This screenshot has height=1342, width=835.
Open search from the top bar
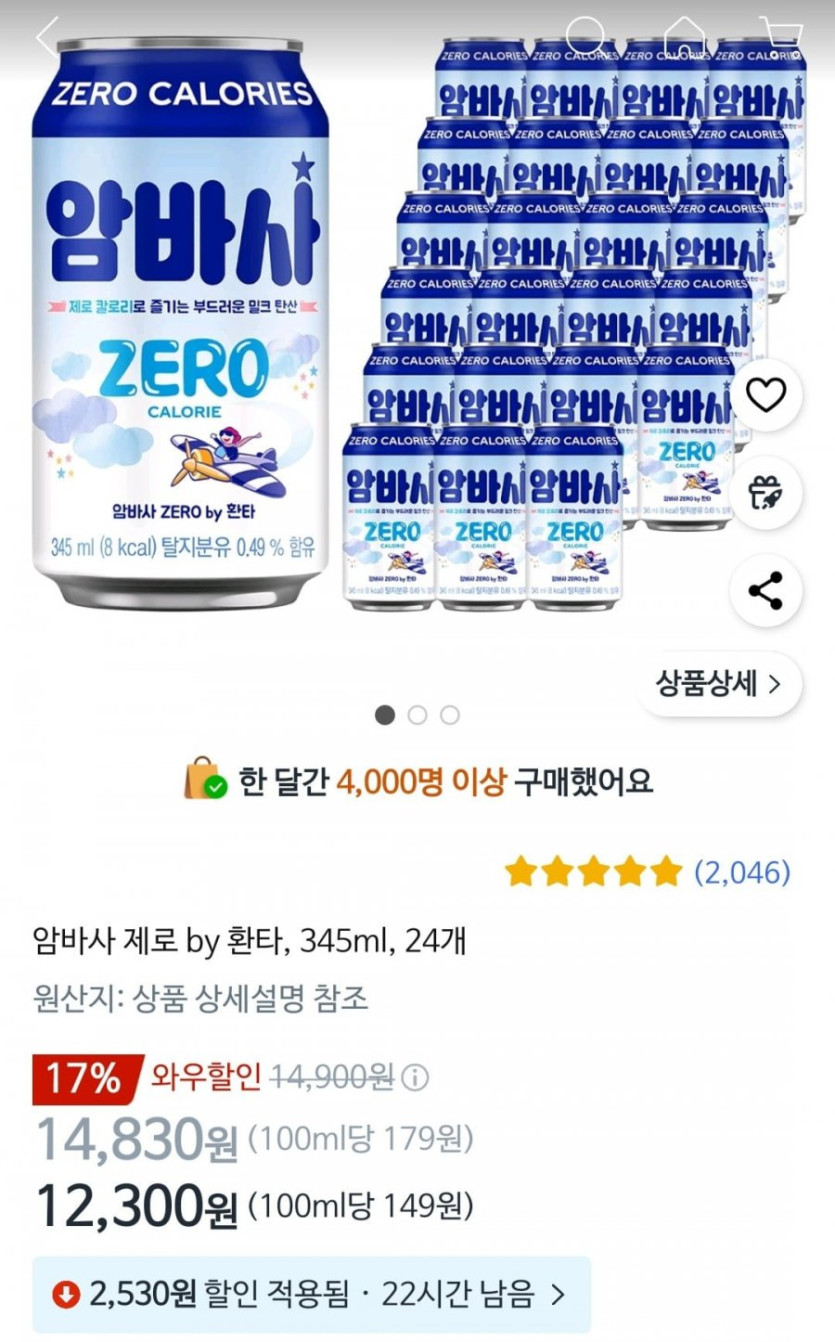pos(586,36)
